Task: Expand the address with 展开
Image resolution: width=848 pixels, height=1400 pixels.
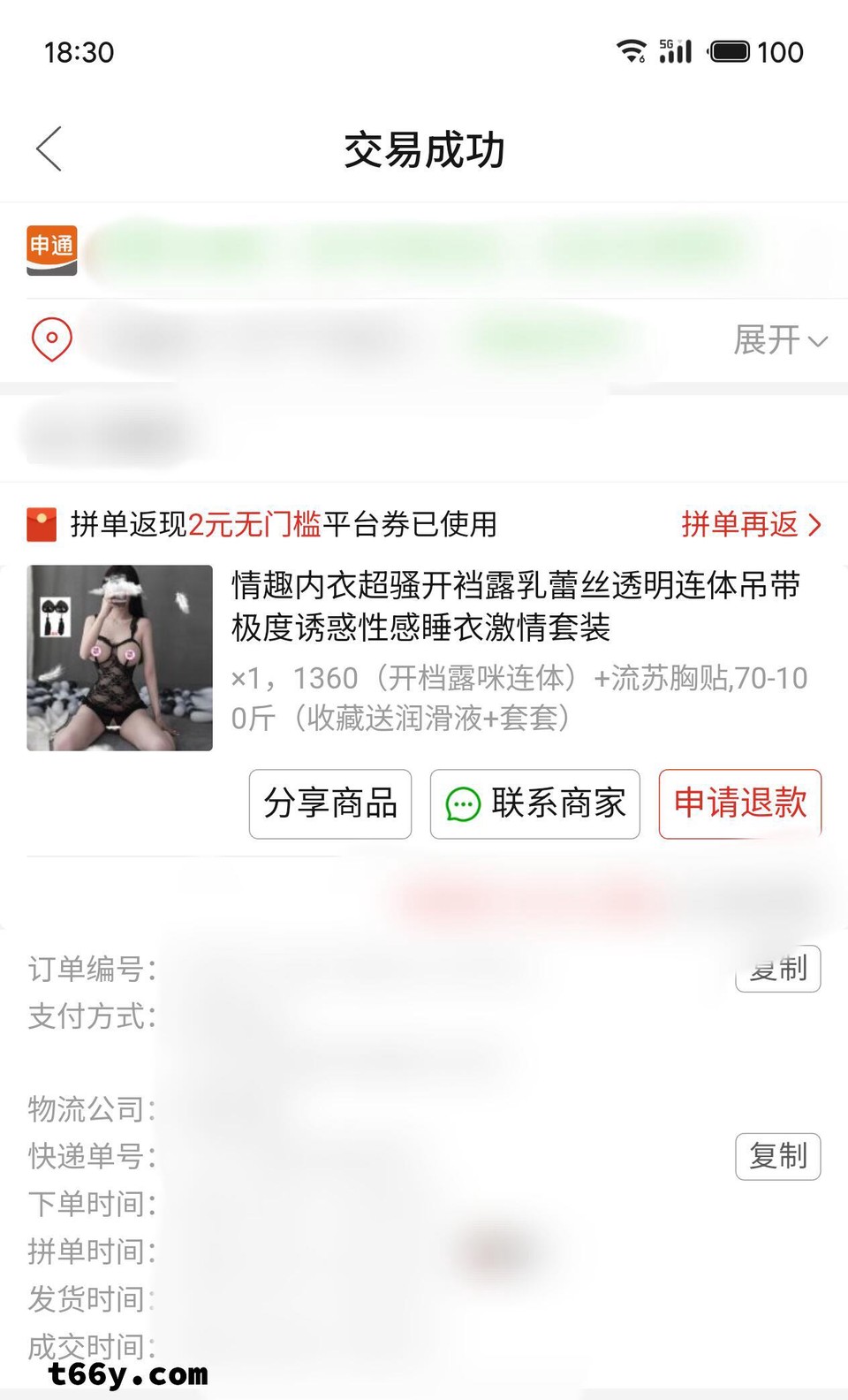Action: (x=779, y=340)
